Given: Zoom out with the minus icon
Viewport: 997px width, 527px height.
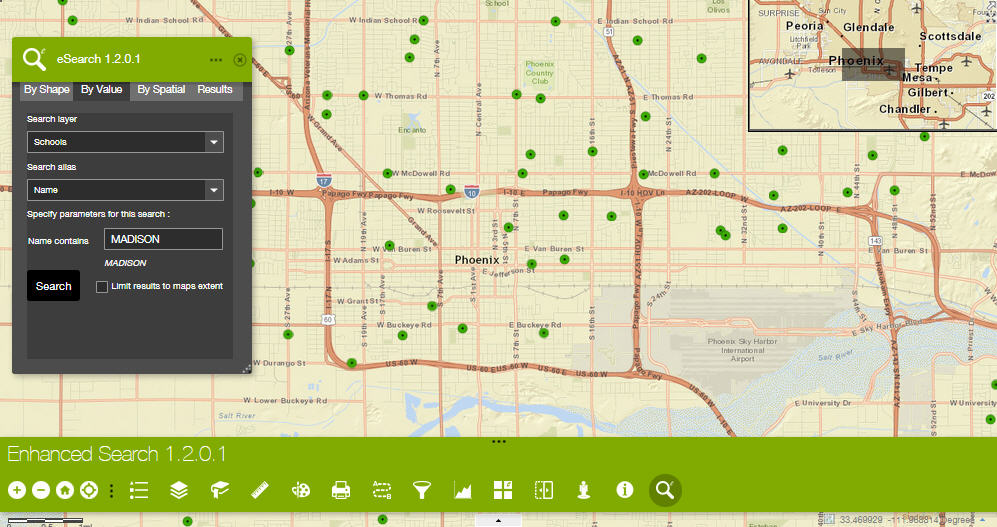Looking at the screenshot, I should [41, 490].
